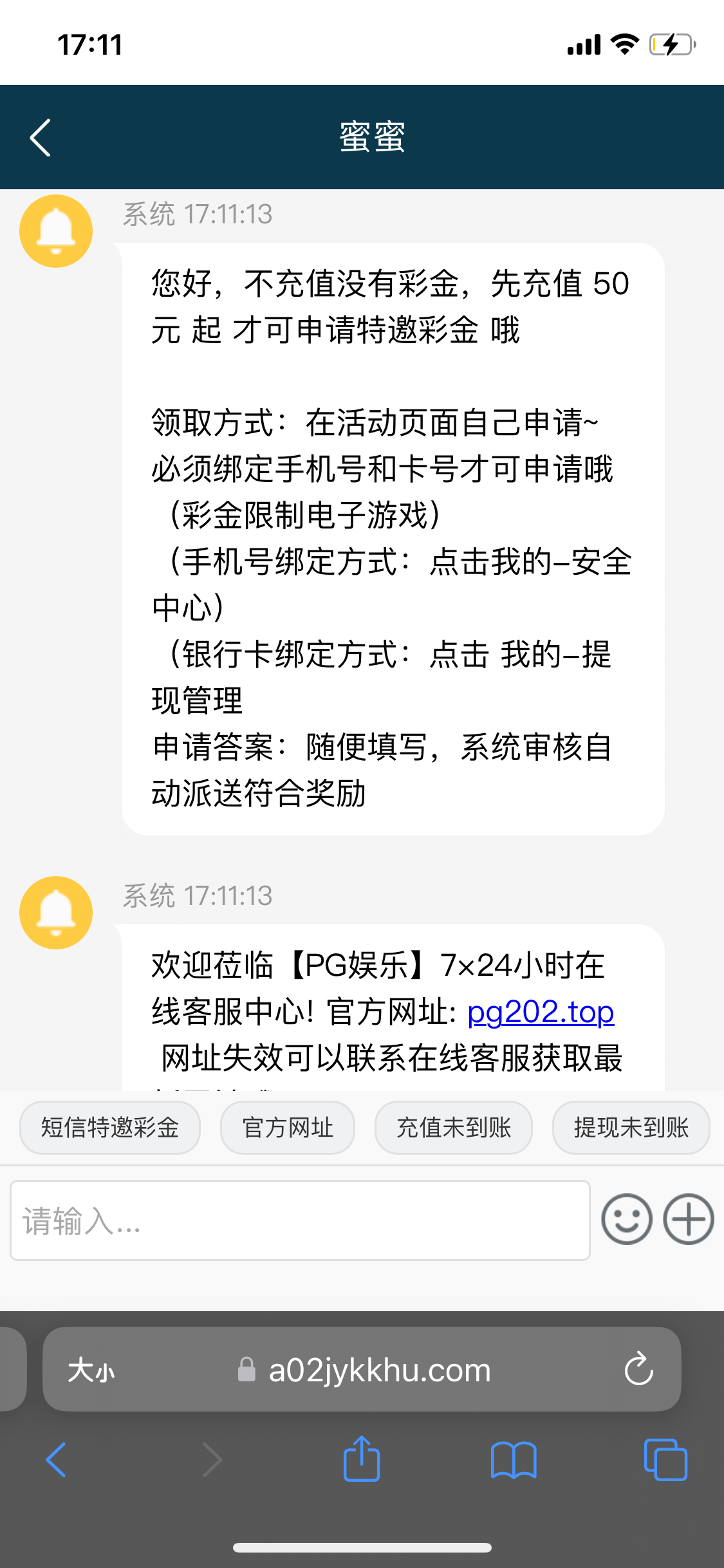Choose the 官方网址 quick reply chip
Image resolution: width=724 pixels, height=1568 pixels.
tap(288, 1128)
